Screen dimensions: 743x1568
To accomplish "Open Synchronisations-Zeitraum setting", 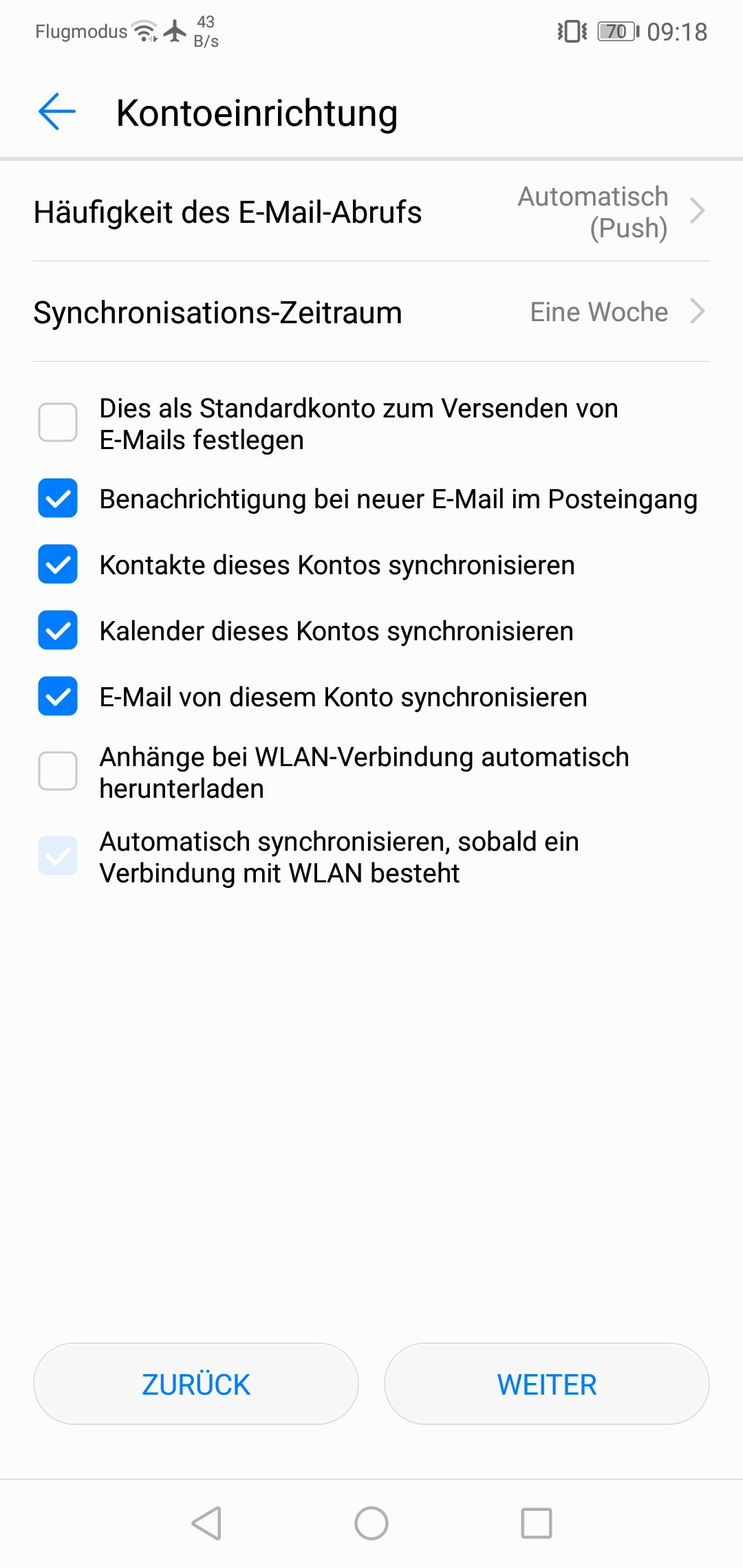I will point(371,312).
